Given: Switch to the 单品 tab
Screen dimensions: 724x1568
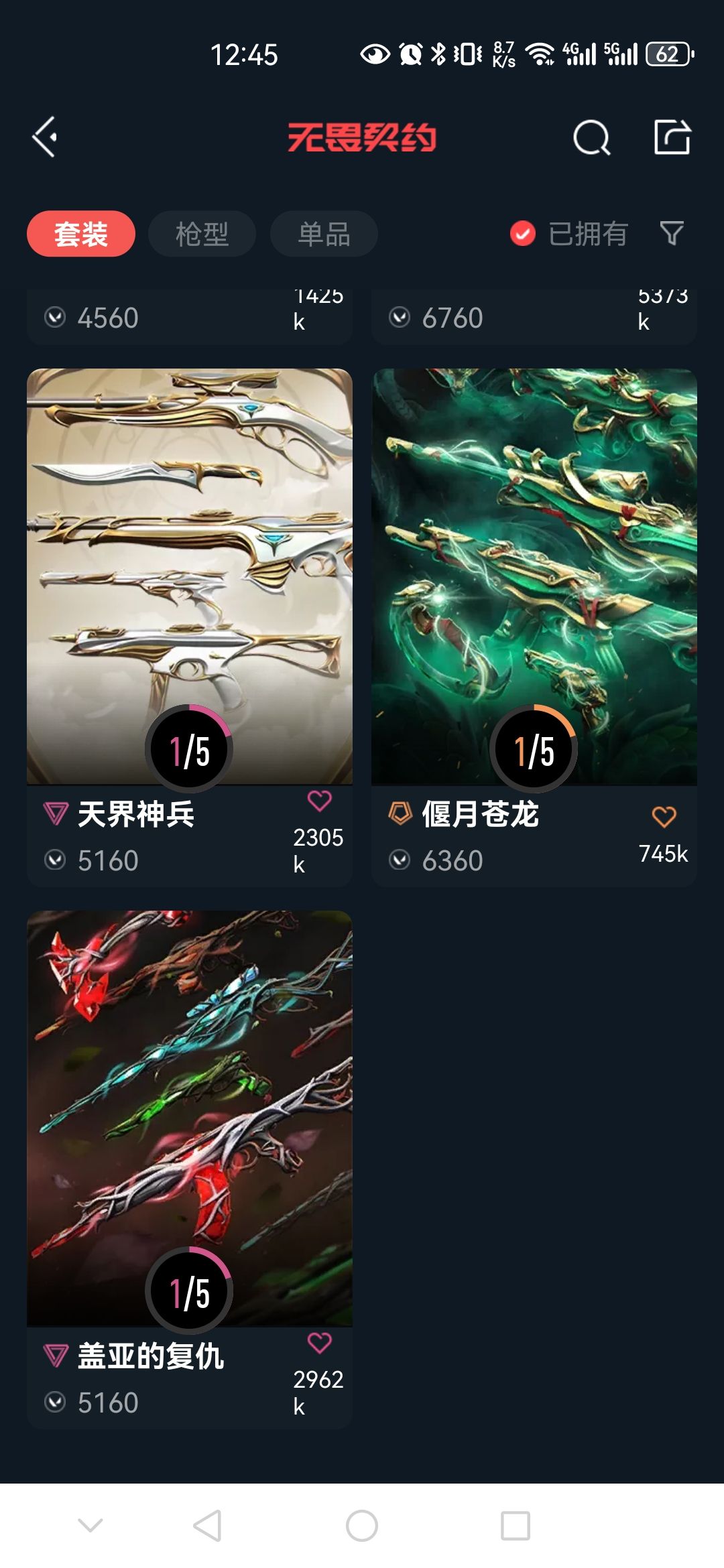Looking at the screenshot, I should pos(324,234).
